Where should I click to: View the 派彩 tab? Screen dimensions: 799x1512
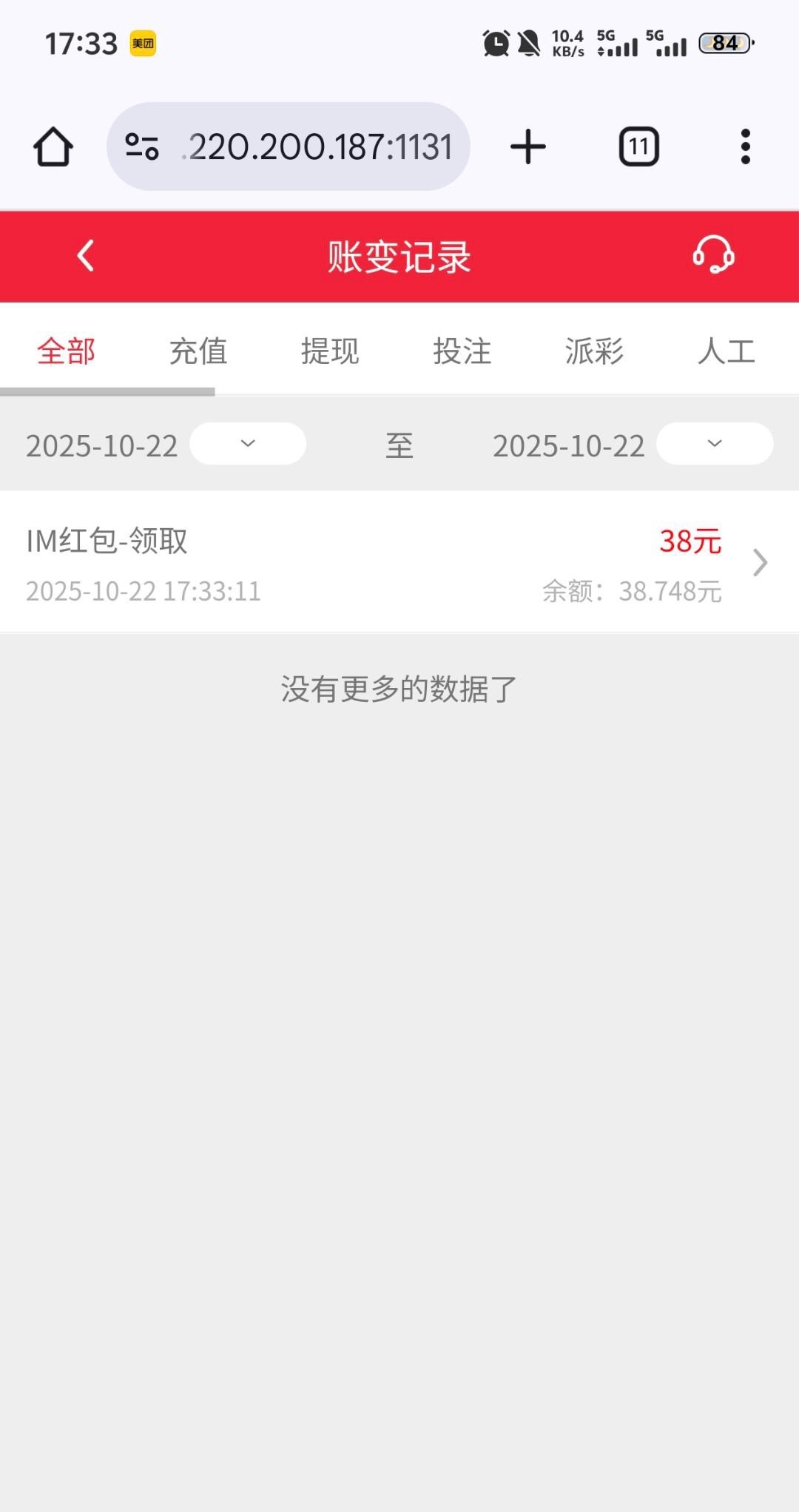[x=594, y=351]
